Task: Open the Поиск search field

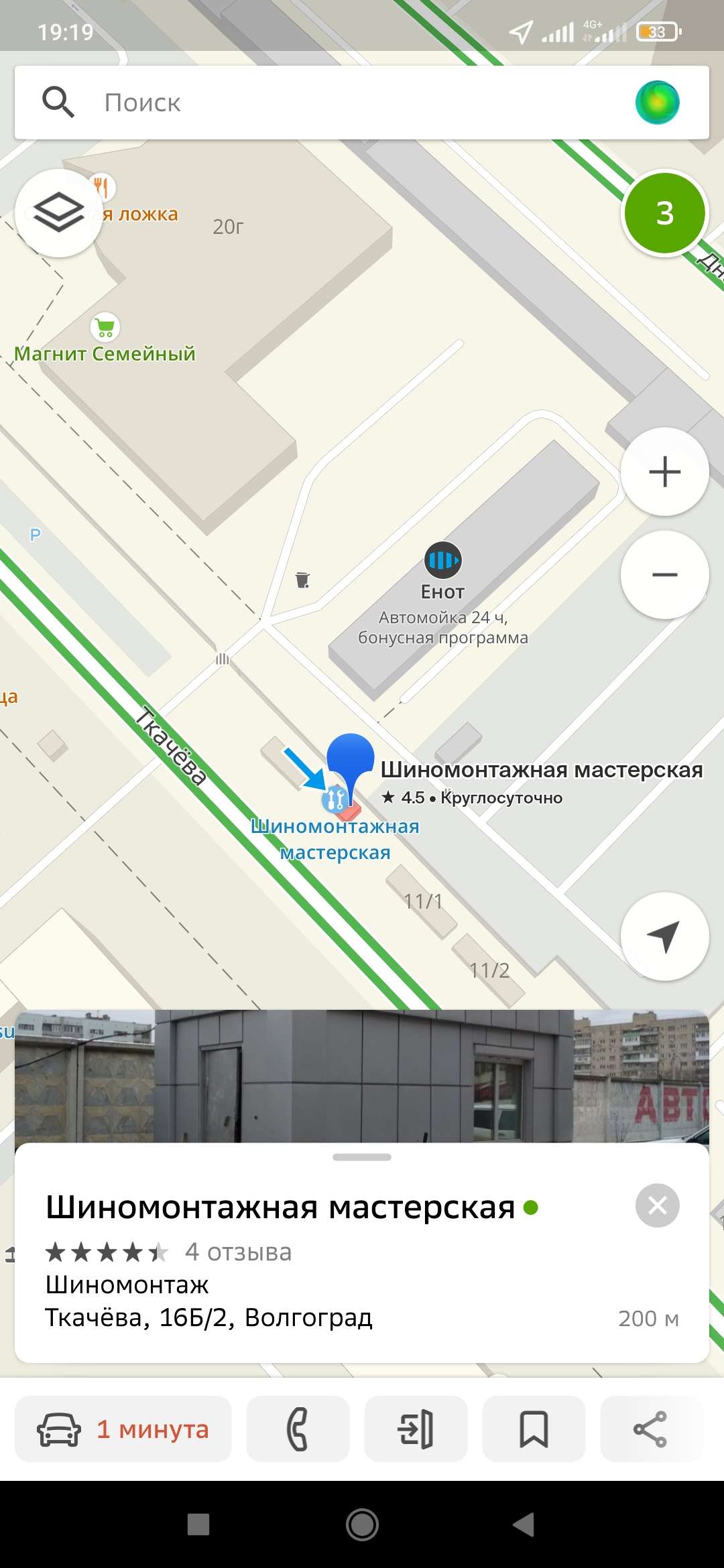Action: (335, 103)
